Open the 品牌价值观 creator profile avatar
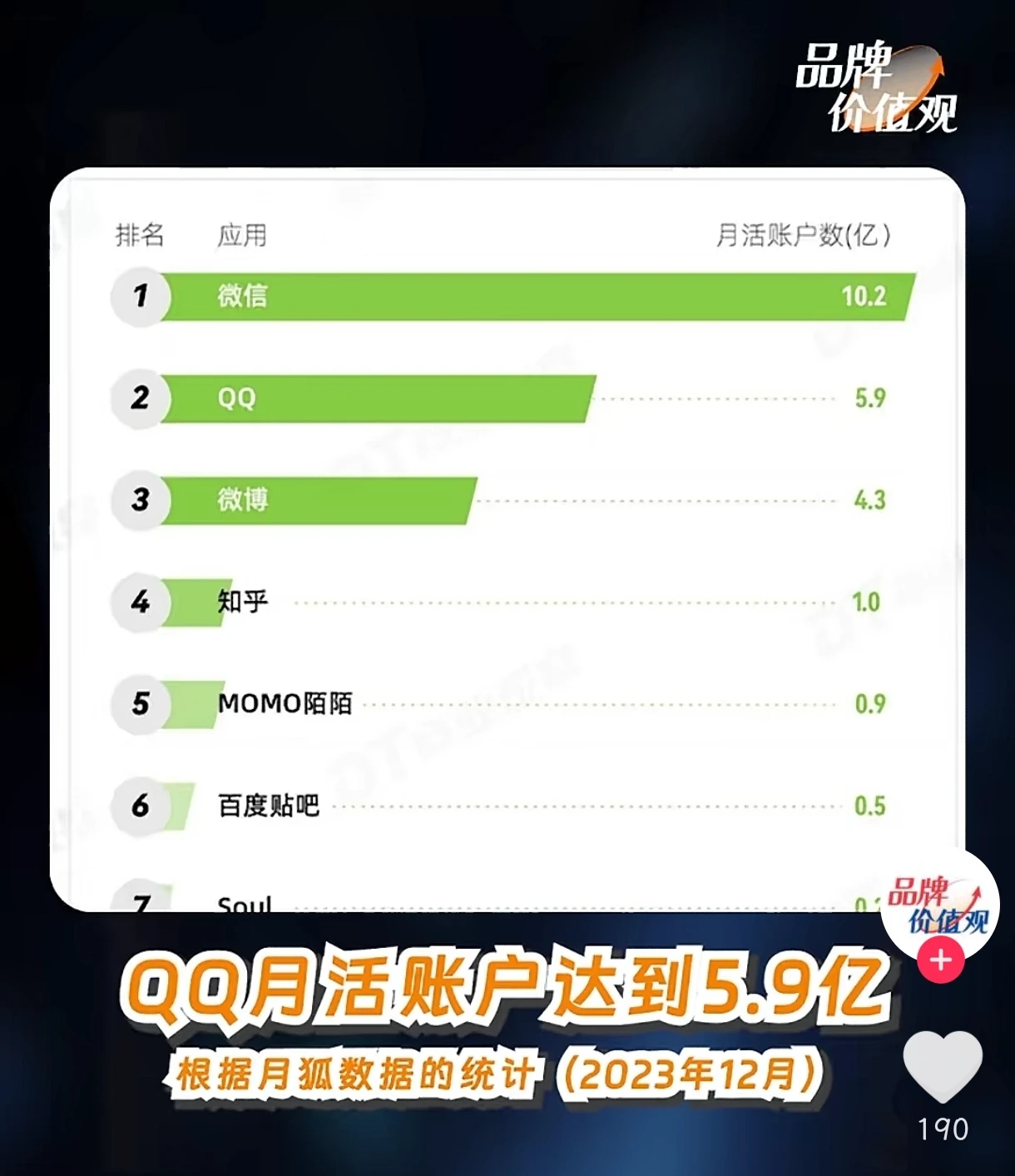This screenshot has width=1015, height=1176. click(939, 906)
